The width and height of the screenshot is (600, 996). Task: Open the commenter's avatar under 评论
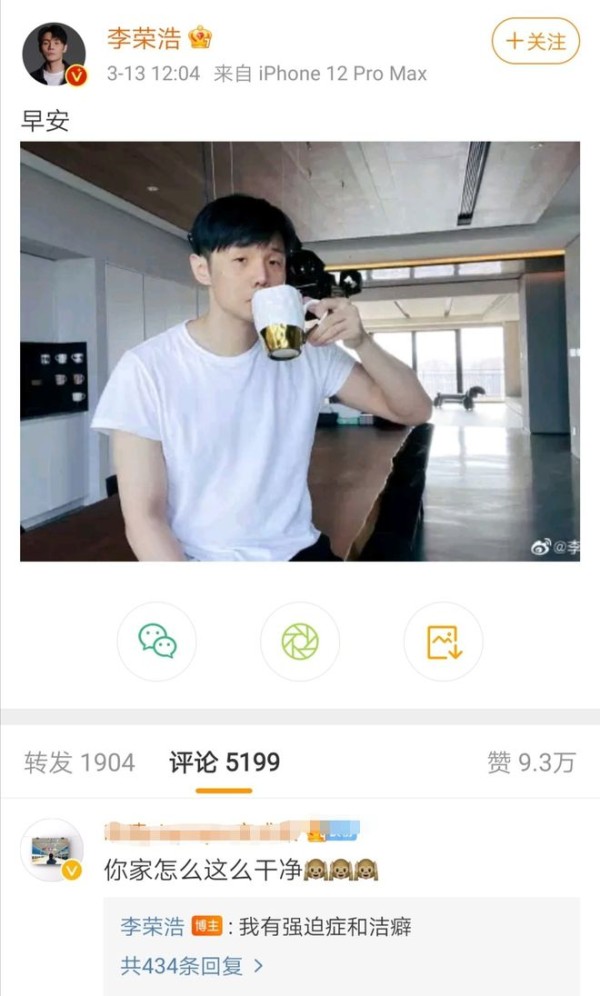coord(51,851)
